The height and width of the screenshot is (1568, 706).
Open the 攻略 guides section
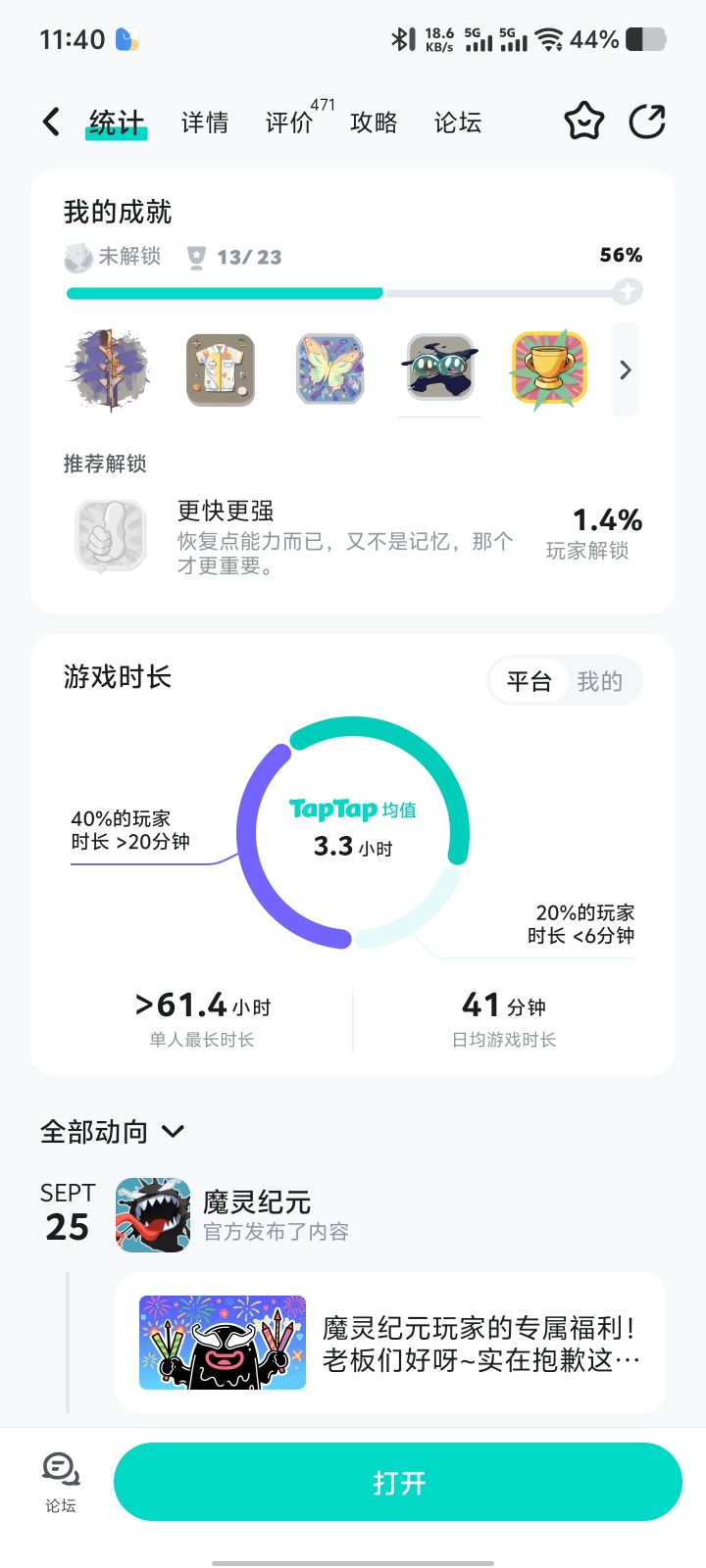[373, 122]
